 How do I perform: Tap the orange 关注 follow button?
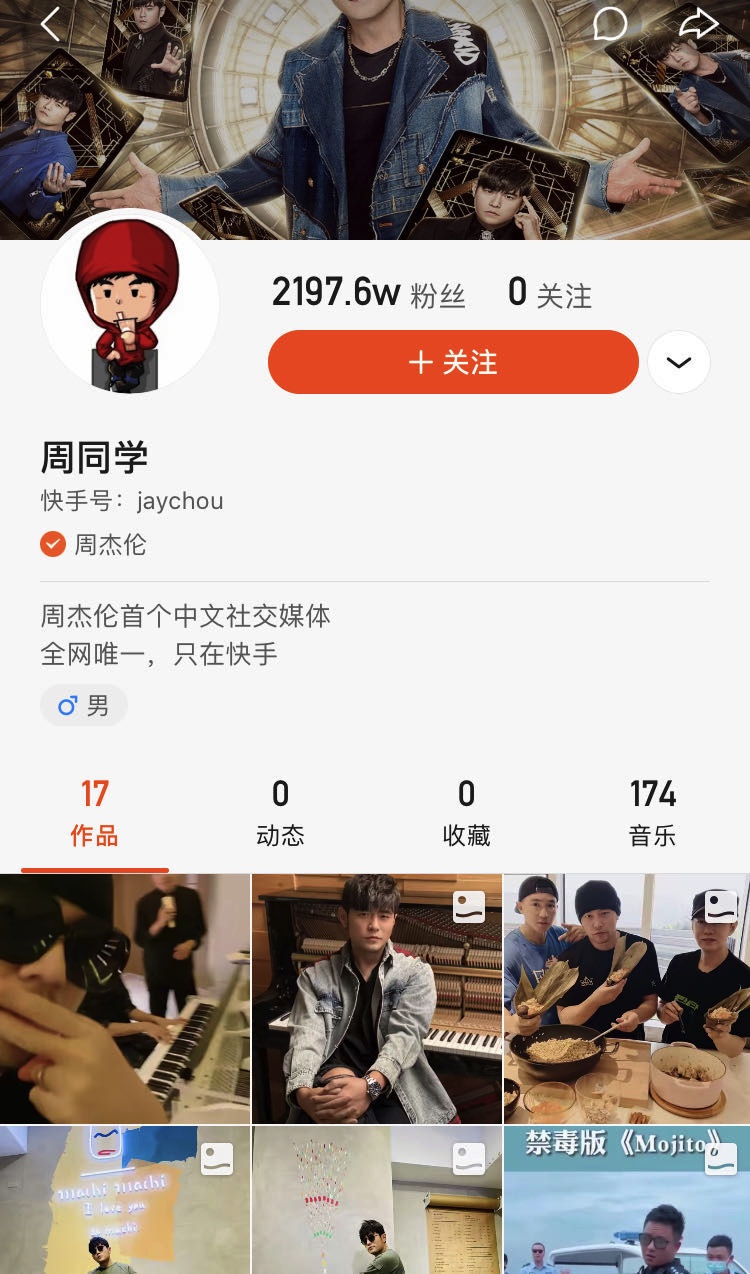point(453,362)
